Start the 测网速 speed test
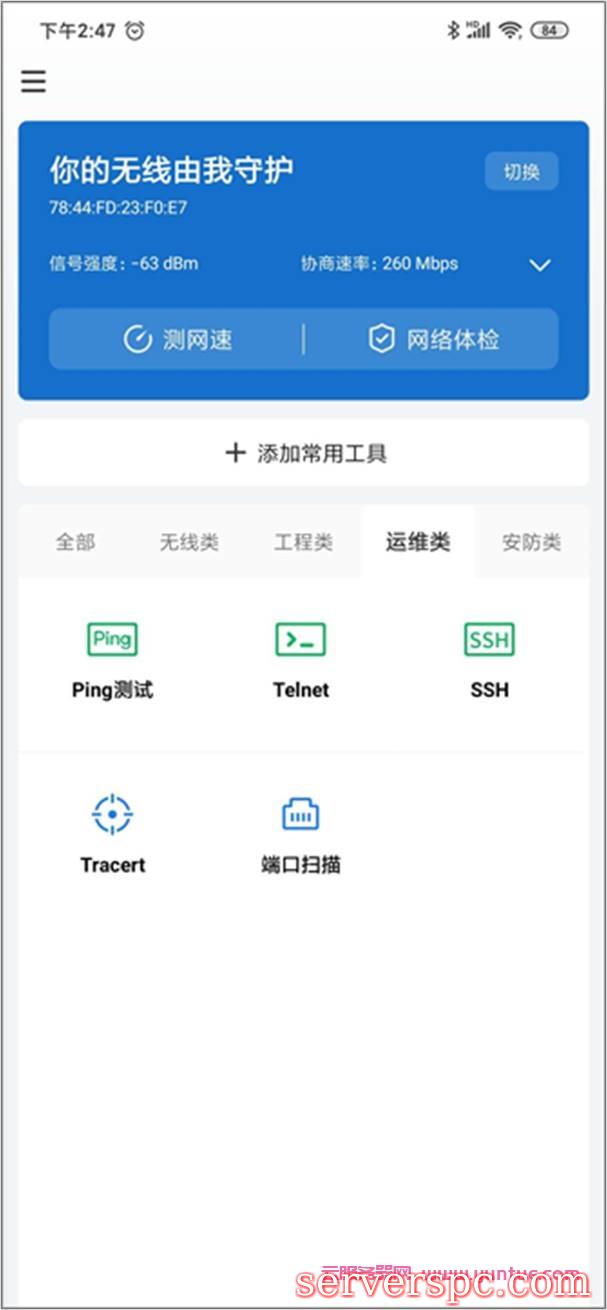The height and width of the screenshot is (1310, 607). [178, 340]
